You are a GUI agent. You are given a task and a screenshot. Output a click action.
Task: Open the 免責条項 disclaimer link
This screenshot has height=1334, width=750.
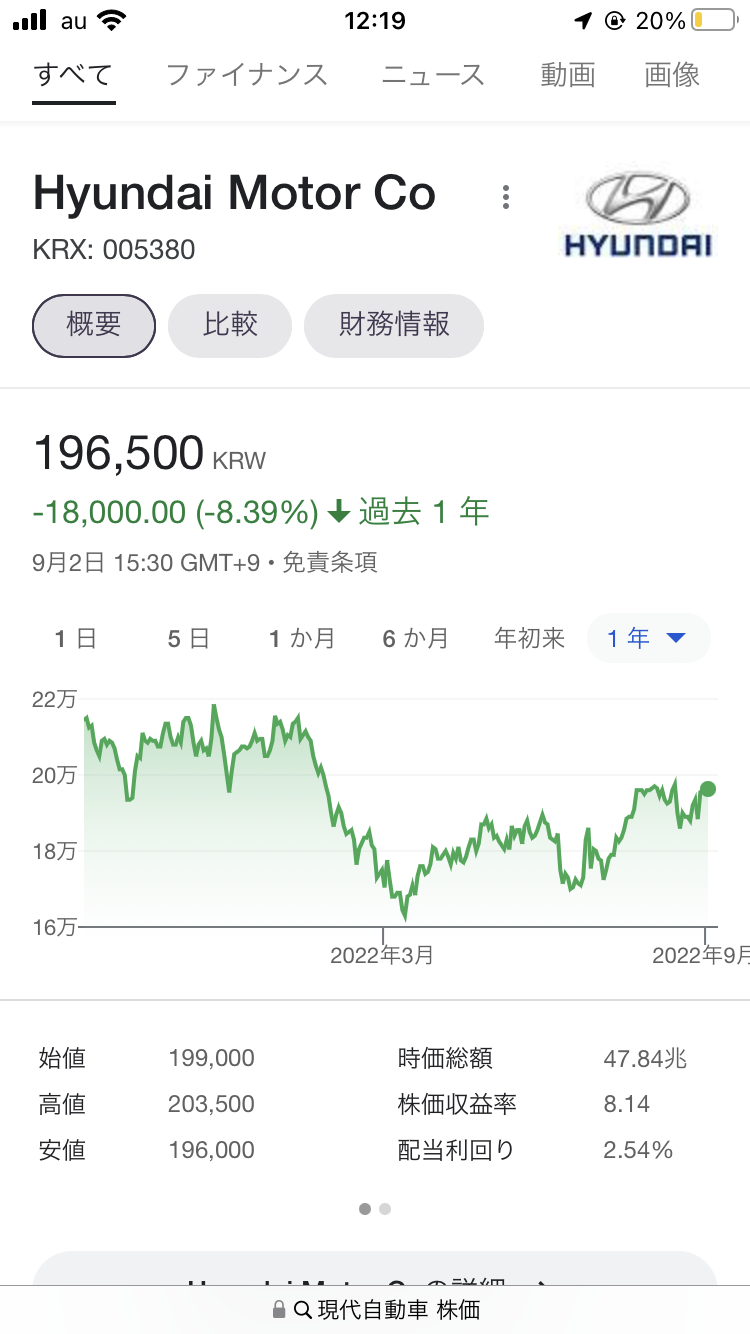330,563
